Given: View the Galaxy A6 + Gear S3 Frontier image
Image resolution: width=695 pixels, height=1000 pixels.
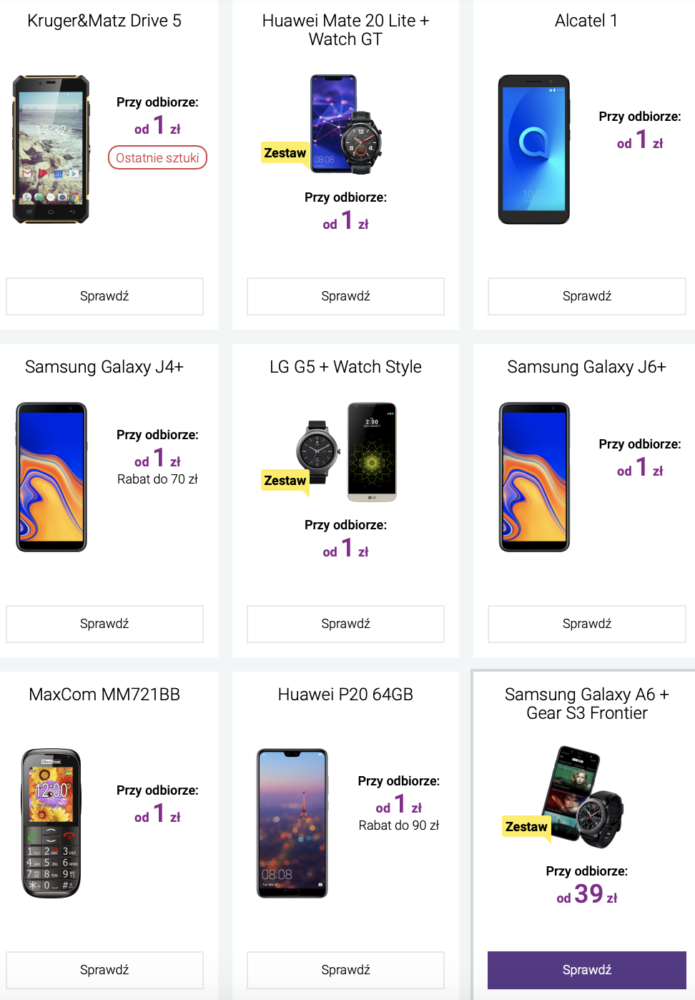Looking at the screenshot, I should click(x=582, y=794).
